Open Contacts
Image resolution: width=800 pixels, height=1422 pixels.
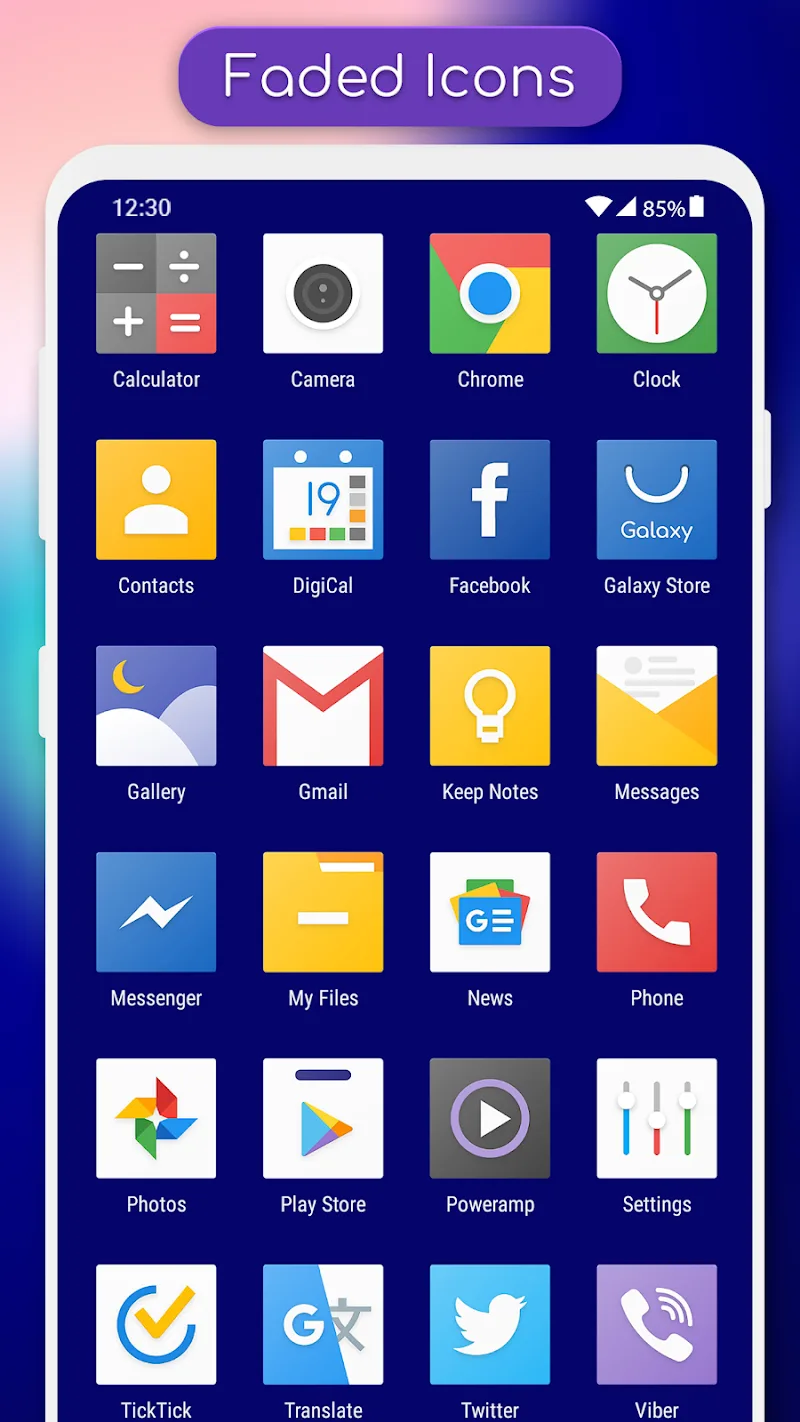(x=156, y=499)
